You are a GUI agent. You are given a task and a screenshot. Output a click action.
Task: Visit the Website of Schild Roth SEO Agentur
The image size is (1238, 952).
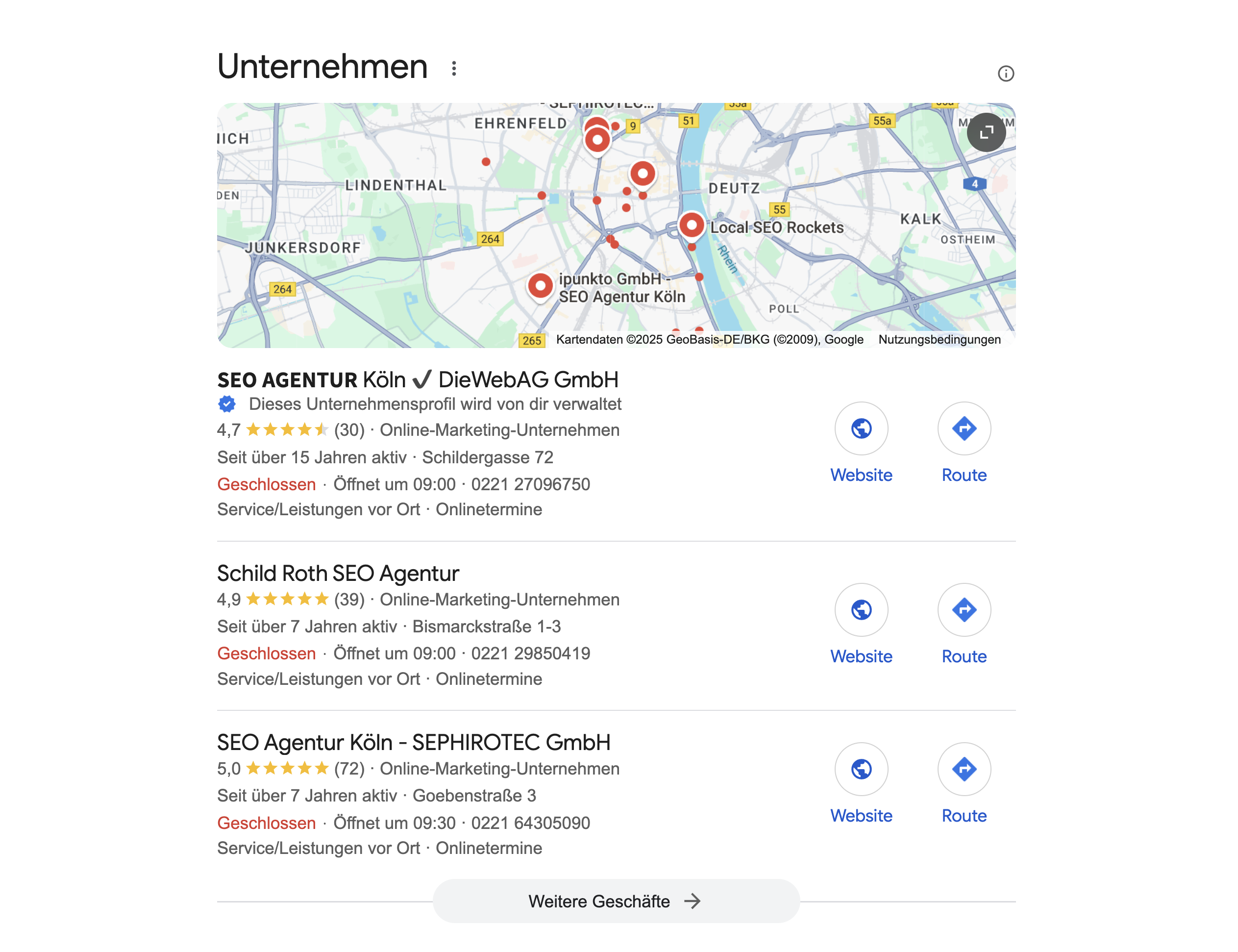coord(861,625)
